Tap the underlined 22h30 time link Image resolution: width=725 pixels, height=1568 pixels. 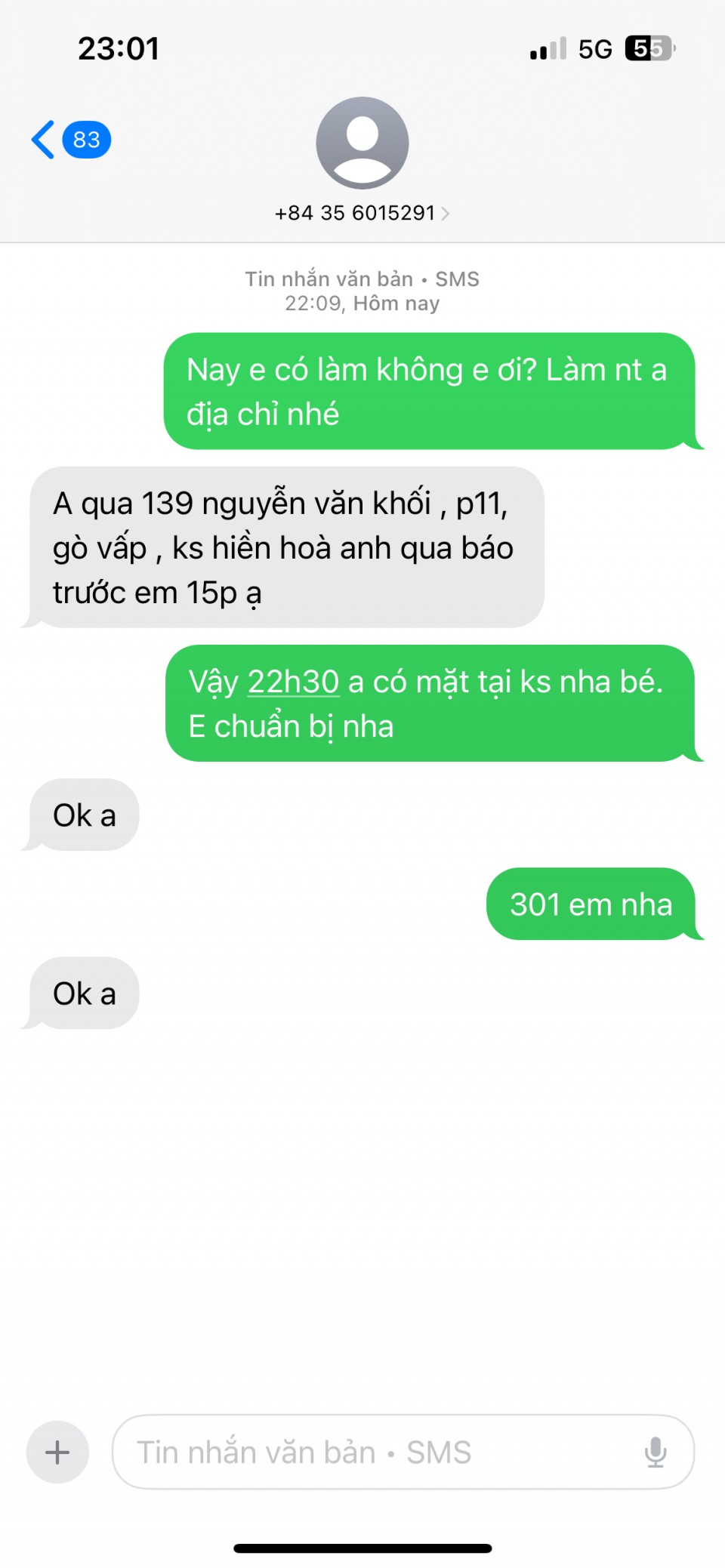coord(293,682)
